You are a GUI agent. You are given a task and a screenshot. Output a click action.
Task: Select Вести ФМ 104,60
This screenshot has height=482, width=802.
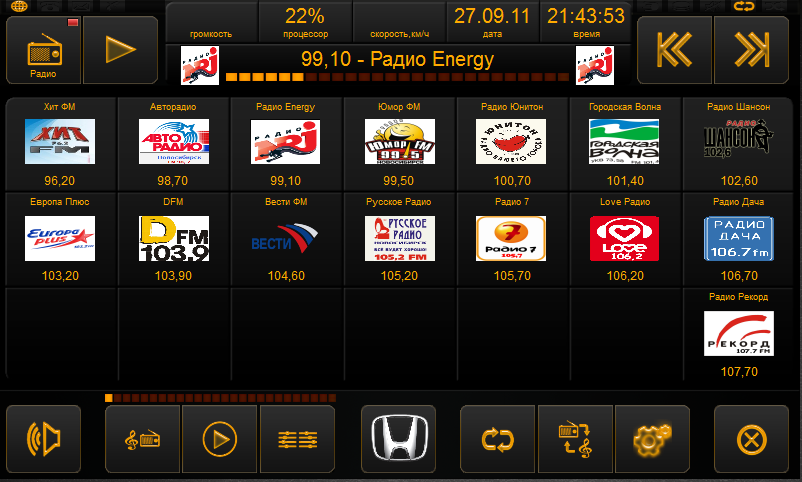(286, 238)
